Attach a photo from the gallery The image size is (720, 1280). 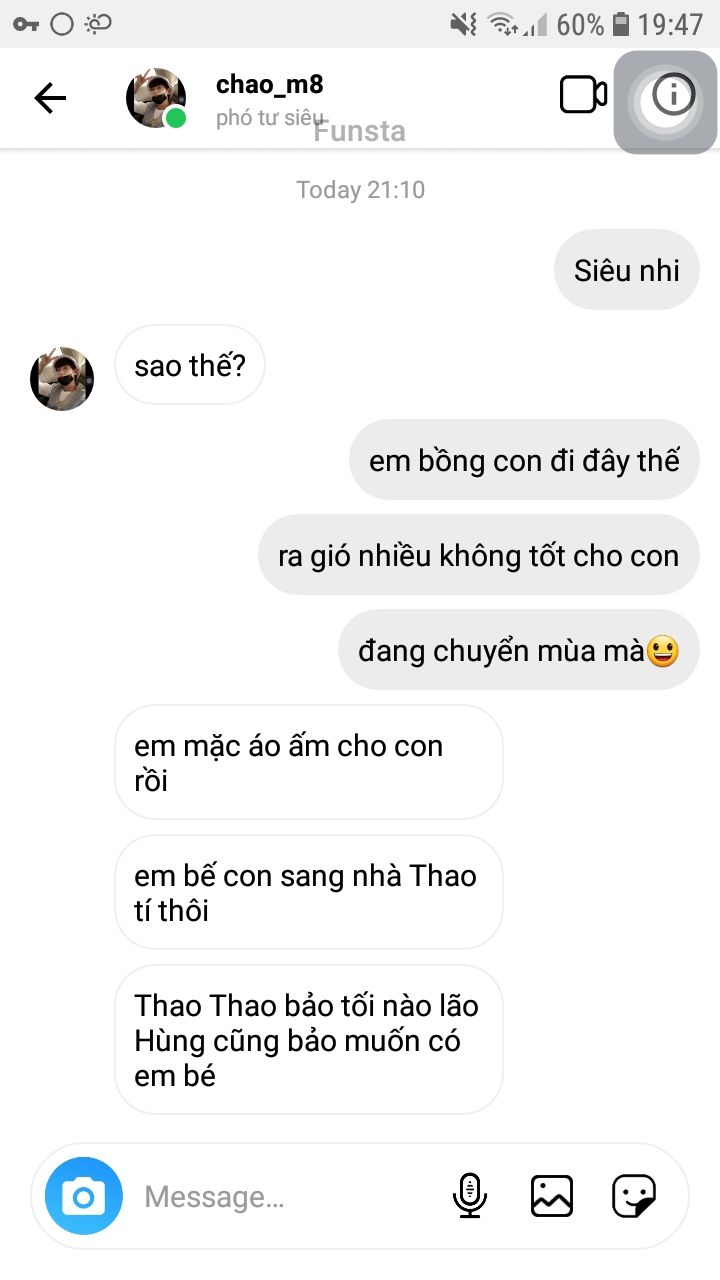tap(552, 1196)
